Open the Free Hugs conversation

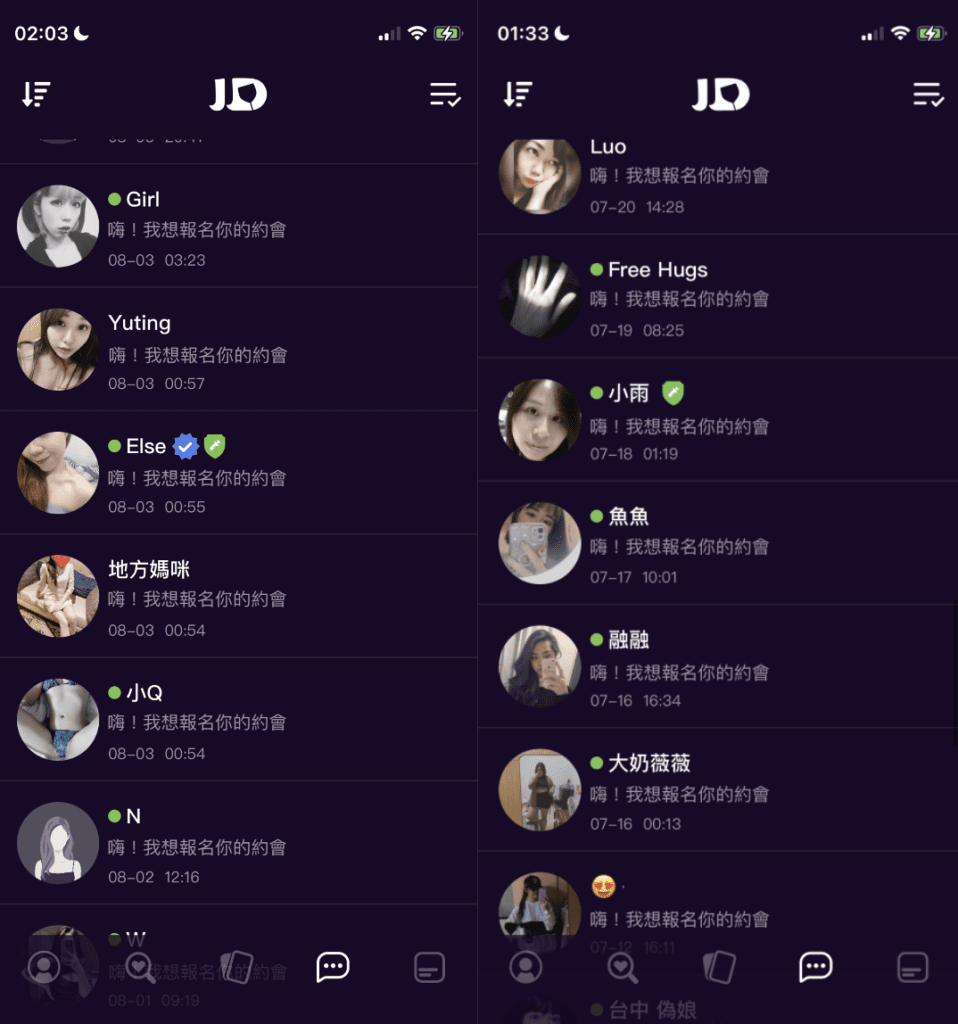pos(718,297)
